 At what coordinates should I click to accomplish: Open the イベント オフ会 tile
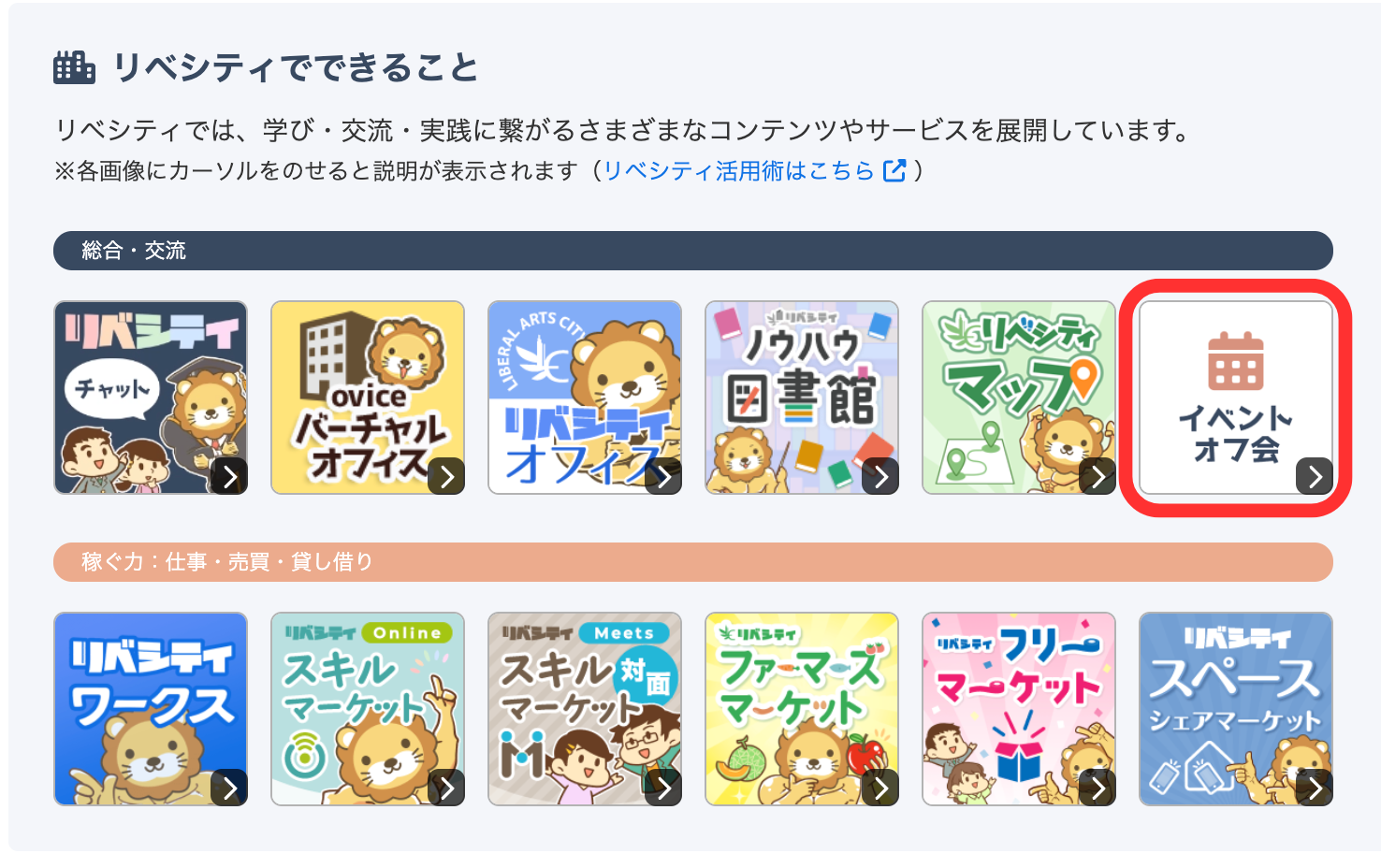point(1235,398)
